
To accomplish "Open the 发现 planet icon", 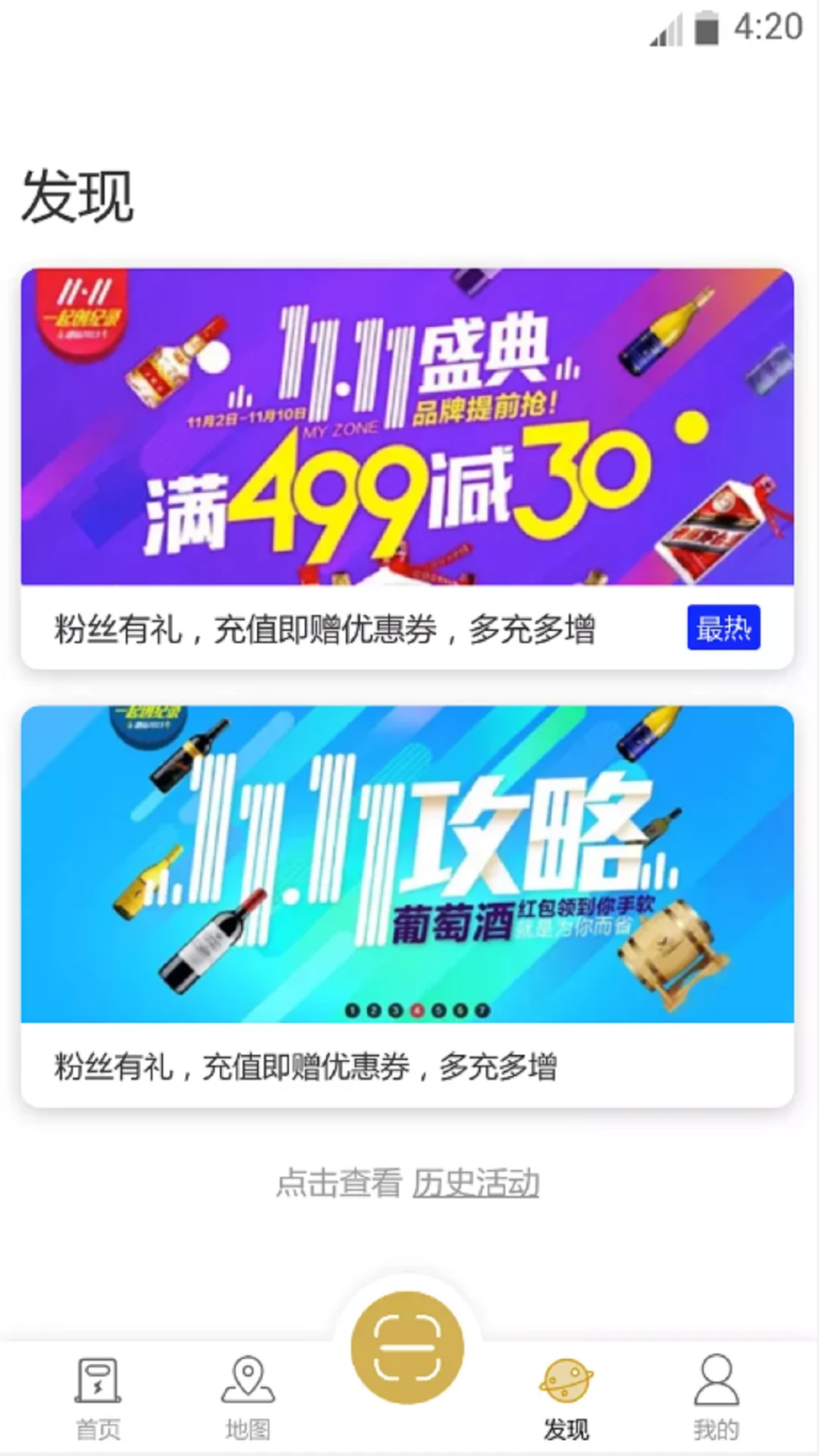I will 567,1382.
